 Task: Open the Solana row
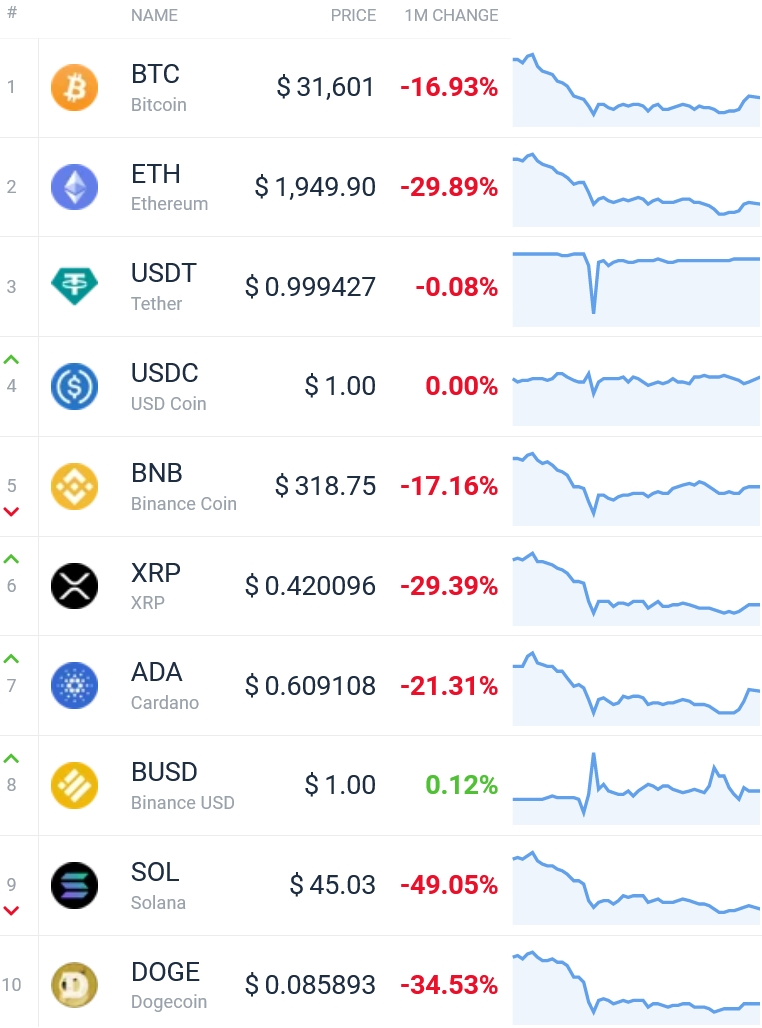[157, 885]
